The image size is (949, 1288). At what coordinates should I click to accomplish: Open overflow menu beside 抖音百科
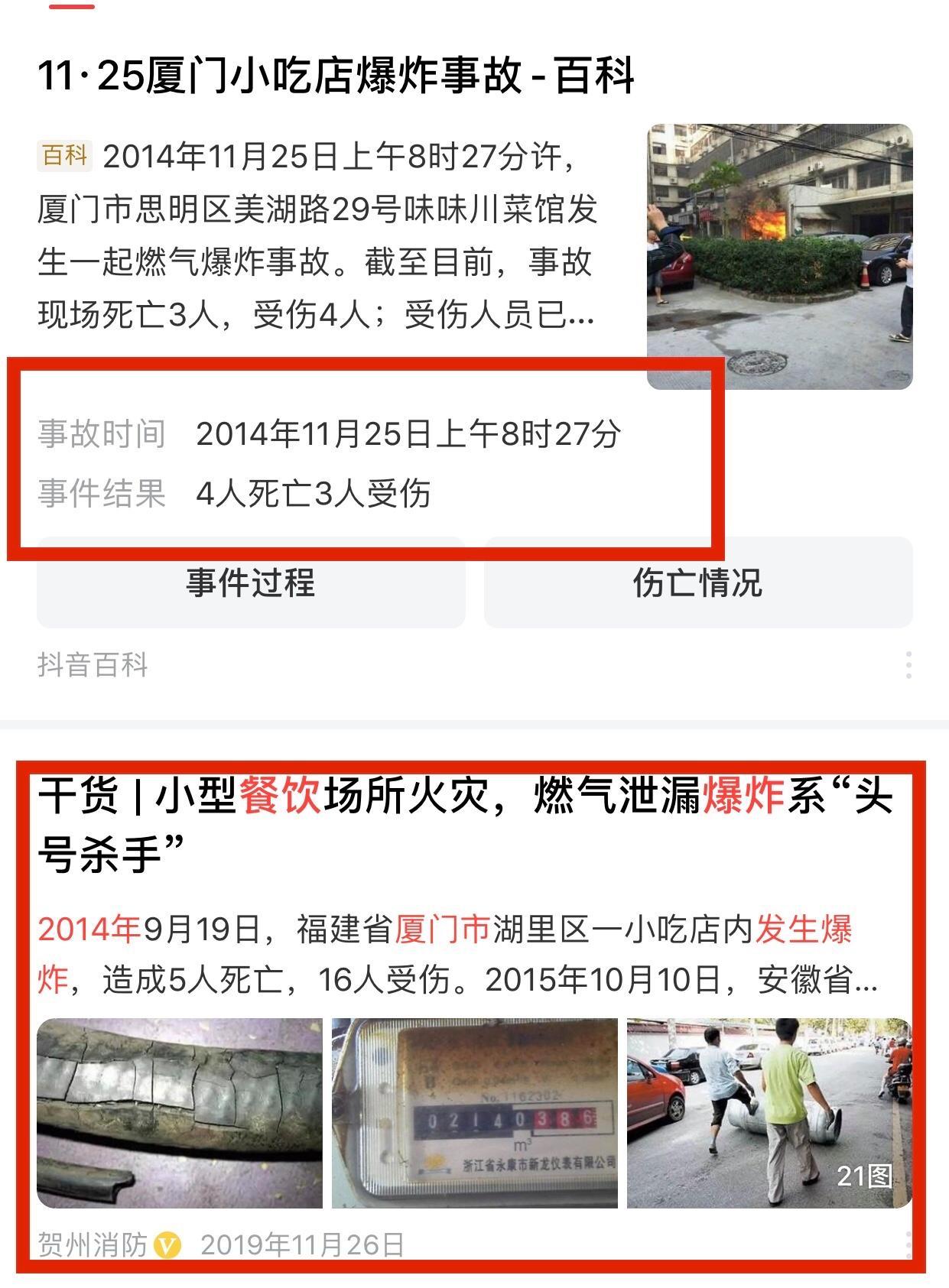coord(908,665)
